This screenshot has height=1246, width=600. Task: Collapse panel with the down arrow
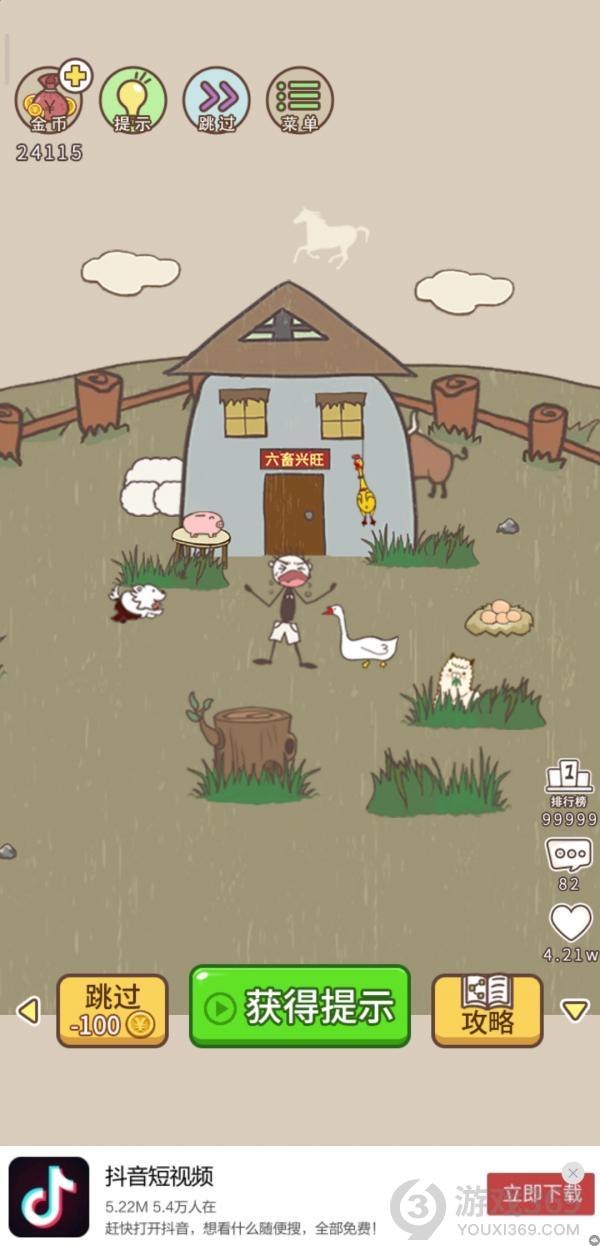coord(574,1011)
